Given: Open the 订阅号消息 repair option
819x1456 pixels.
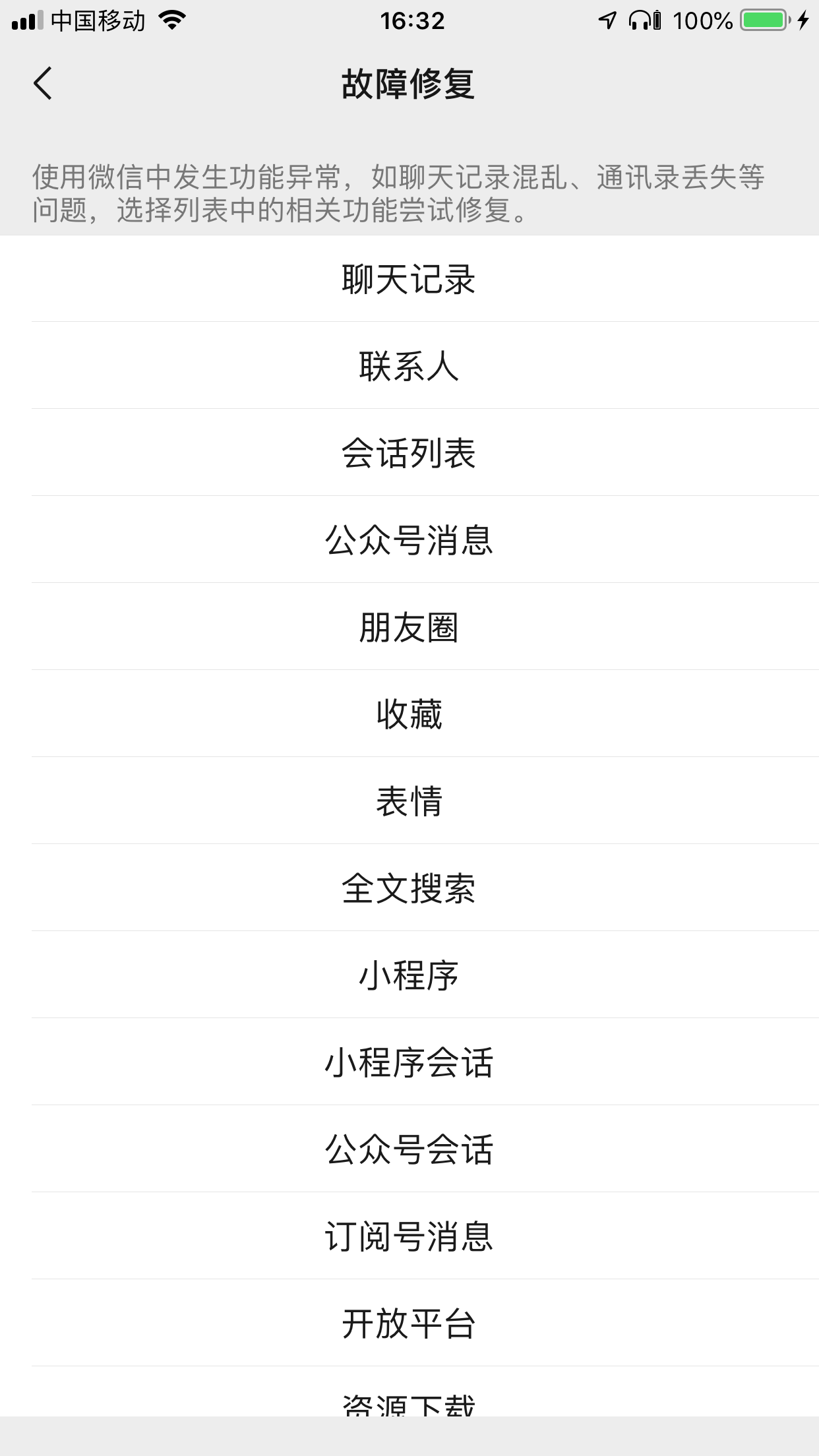Looking at the screenshot, I should [x=409, y=1237].
